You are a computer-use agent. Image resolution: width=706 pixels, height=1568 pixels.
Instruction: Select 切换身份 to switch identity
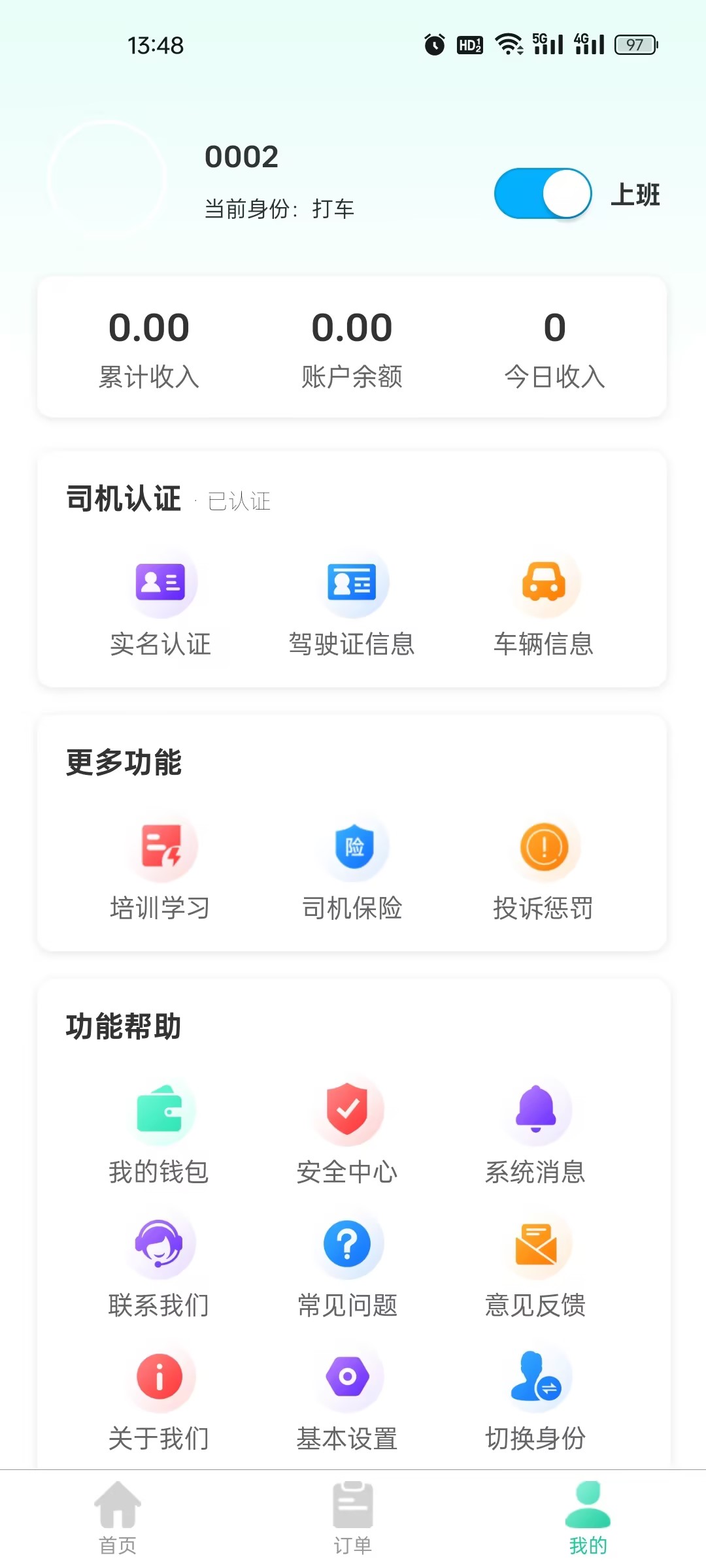coord(535,1397)
